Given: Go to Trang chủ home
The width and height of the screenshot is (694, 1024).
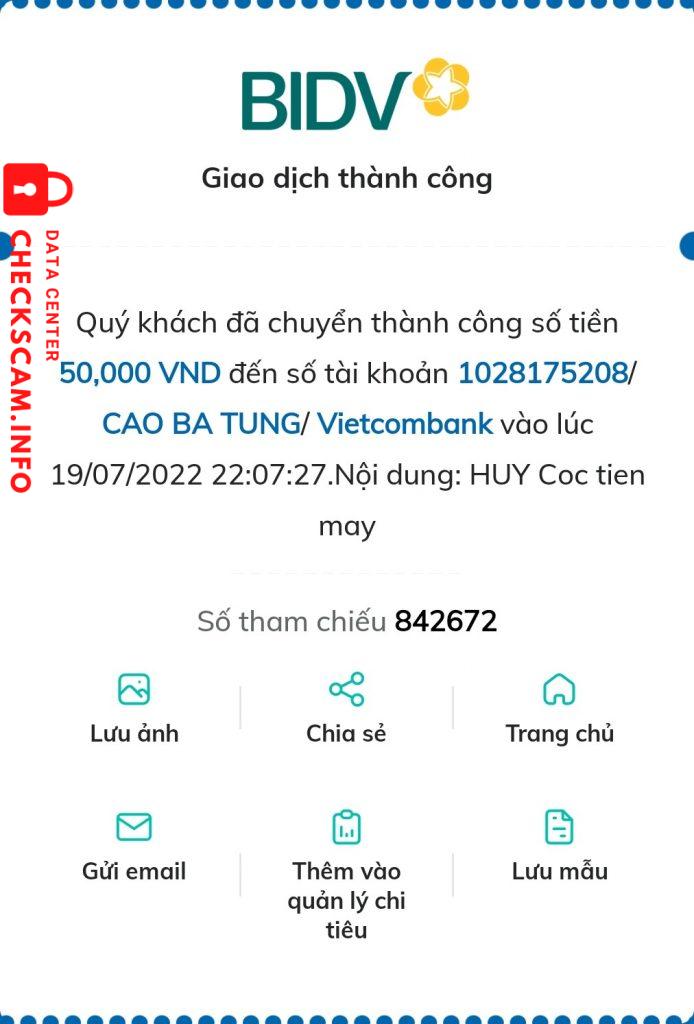Looking at the screenshot, I should (x=559, y=708).
